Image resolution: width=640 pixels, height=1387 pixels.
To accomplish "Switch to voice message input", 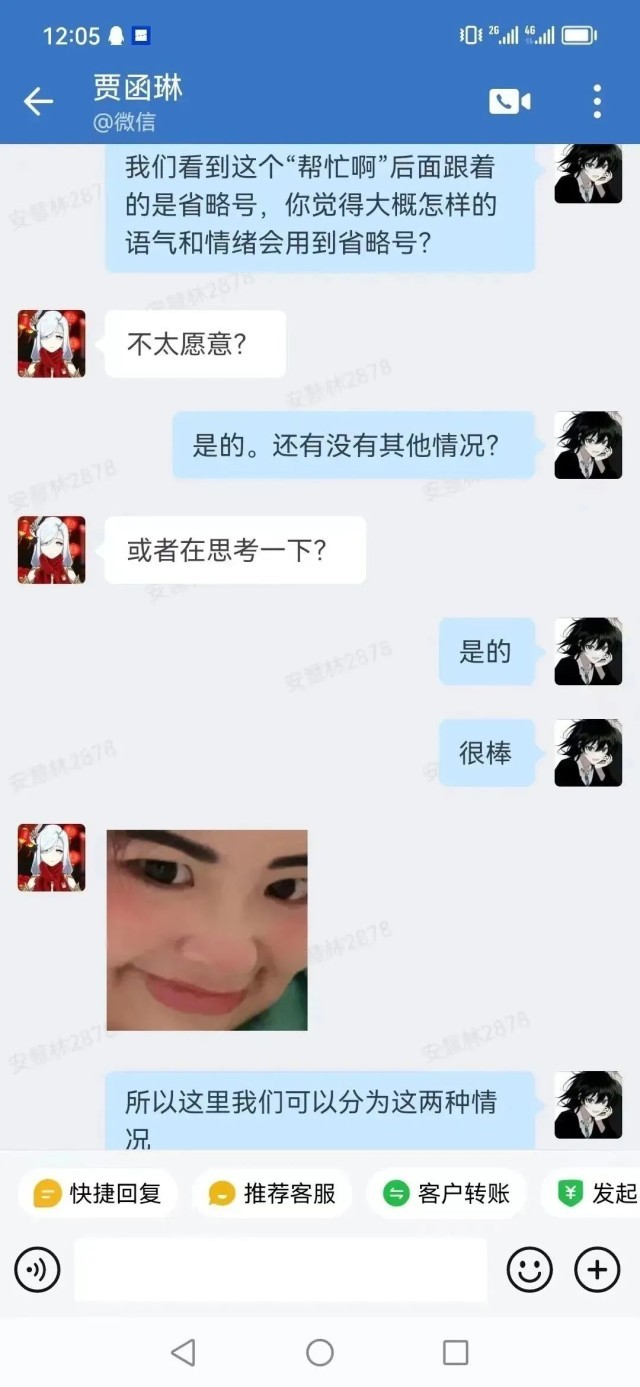I will point(37,1270).
